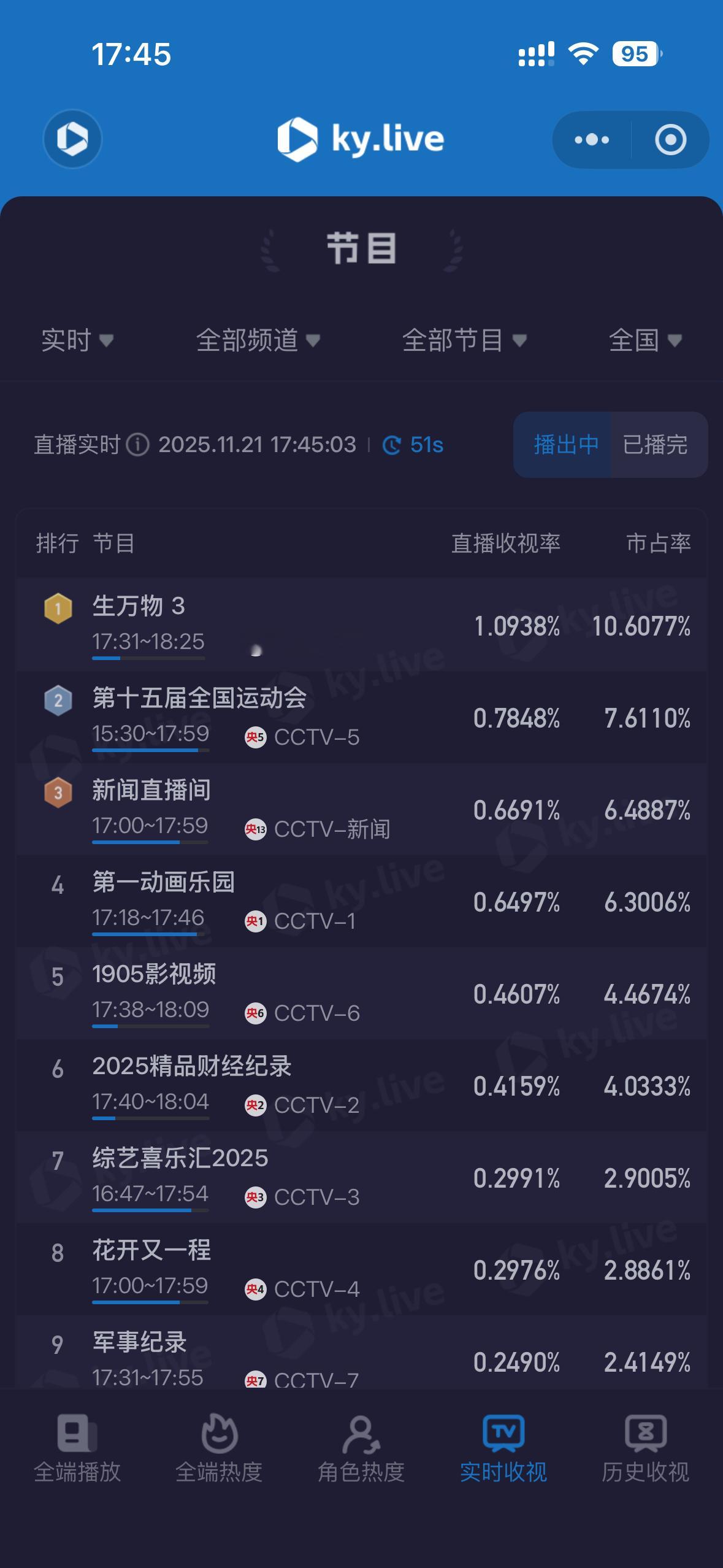
Task: Click the progress bar under 生万物 3
Action: [x=150, y=658]
